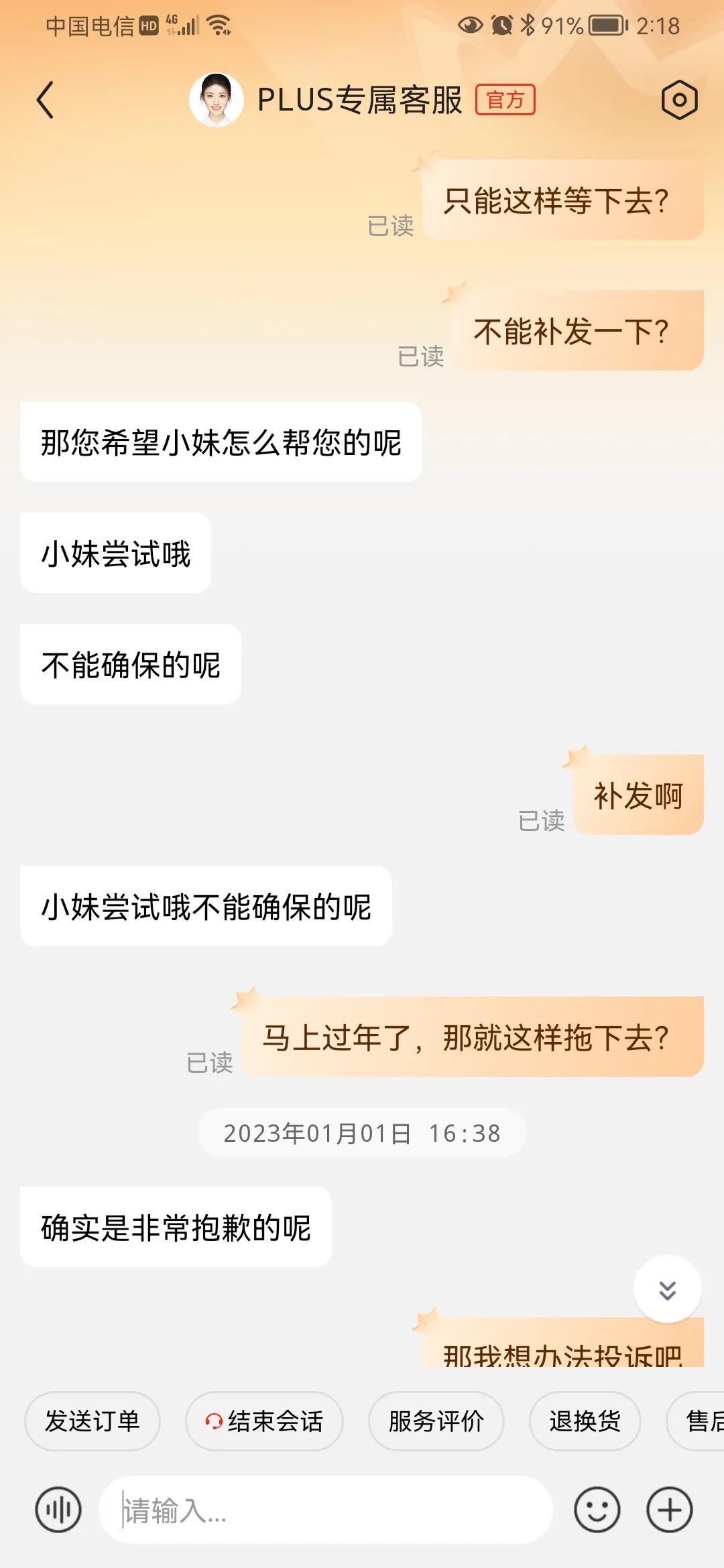Tap the 官方 official badge next to title

(506, 99)
